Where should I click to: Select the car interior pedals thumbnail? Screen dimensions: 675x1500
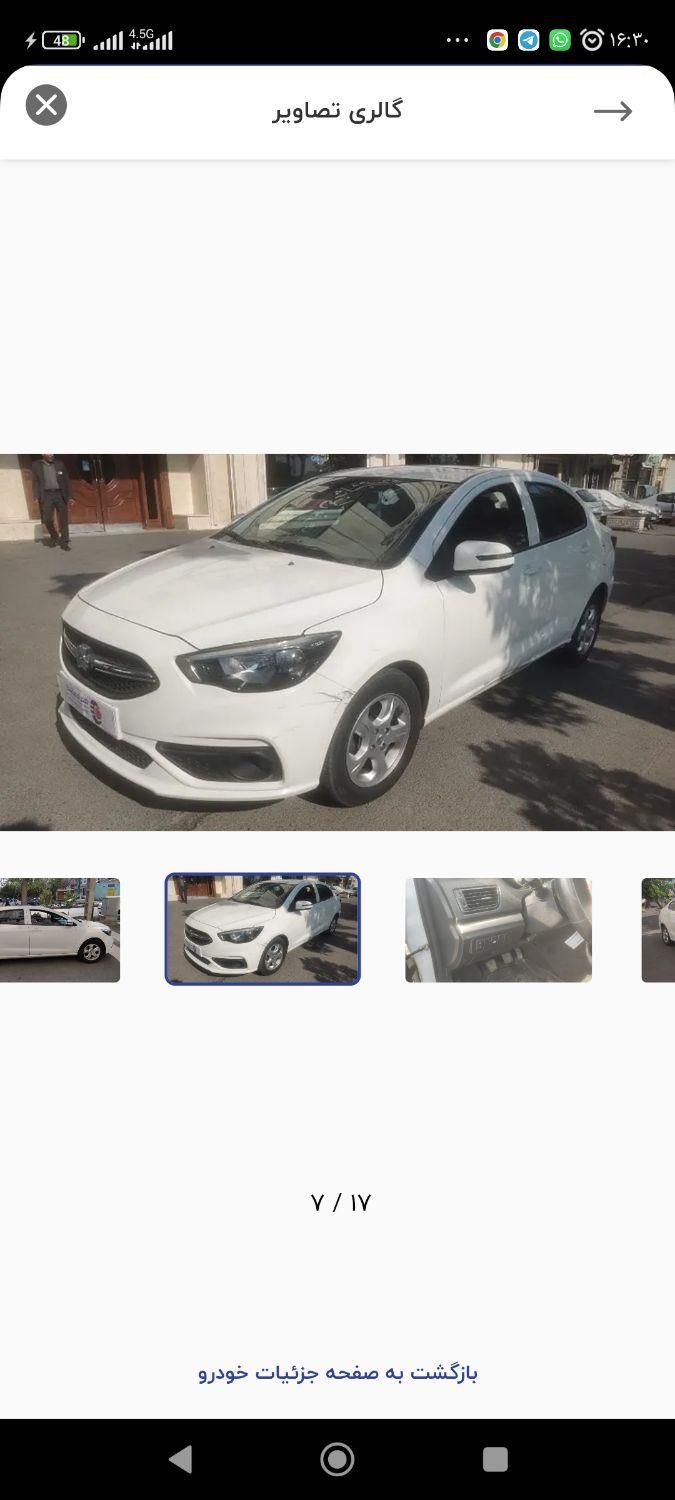click(498, 930)
